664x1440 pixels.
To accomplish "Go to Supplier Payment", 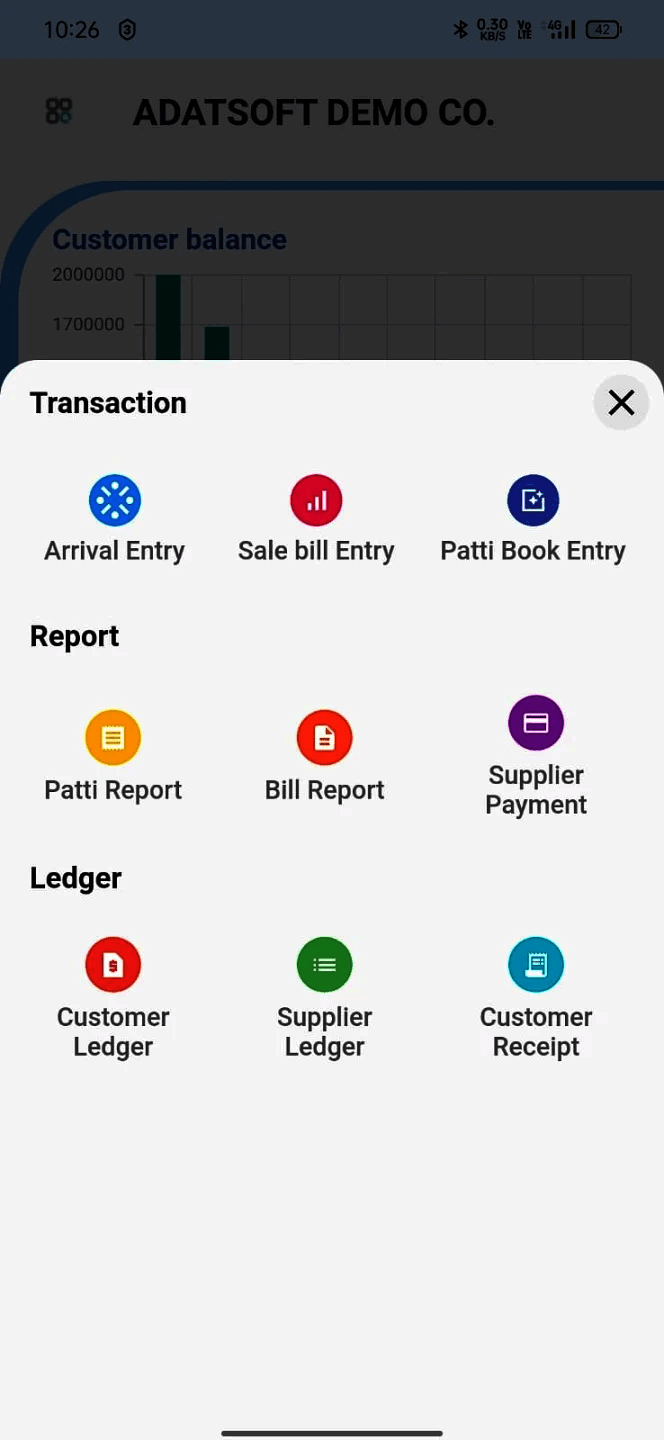I will tap(536, 723).
